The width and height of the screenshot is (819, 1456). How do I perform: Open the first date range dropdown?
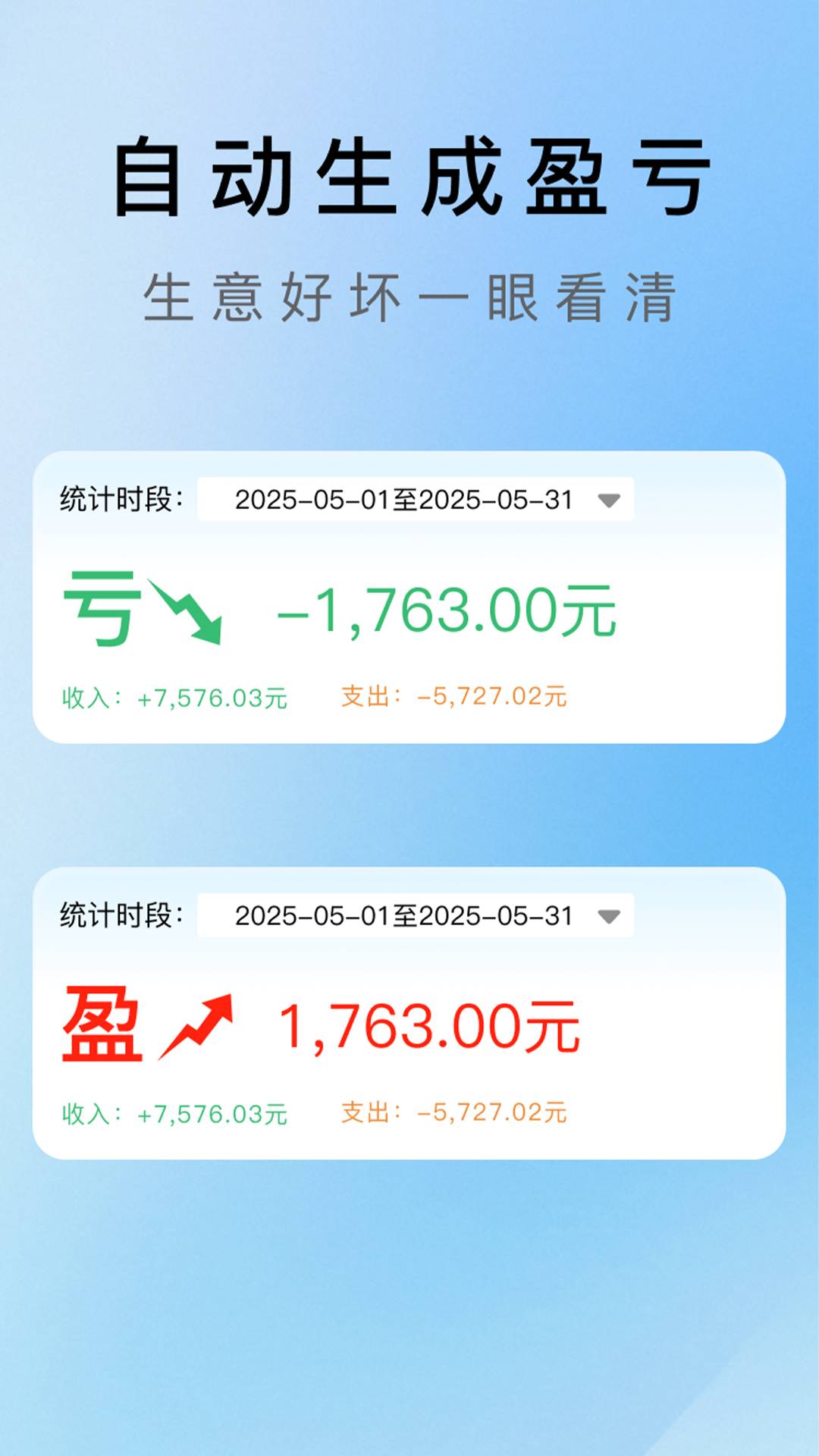pos(610,500)
